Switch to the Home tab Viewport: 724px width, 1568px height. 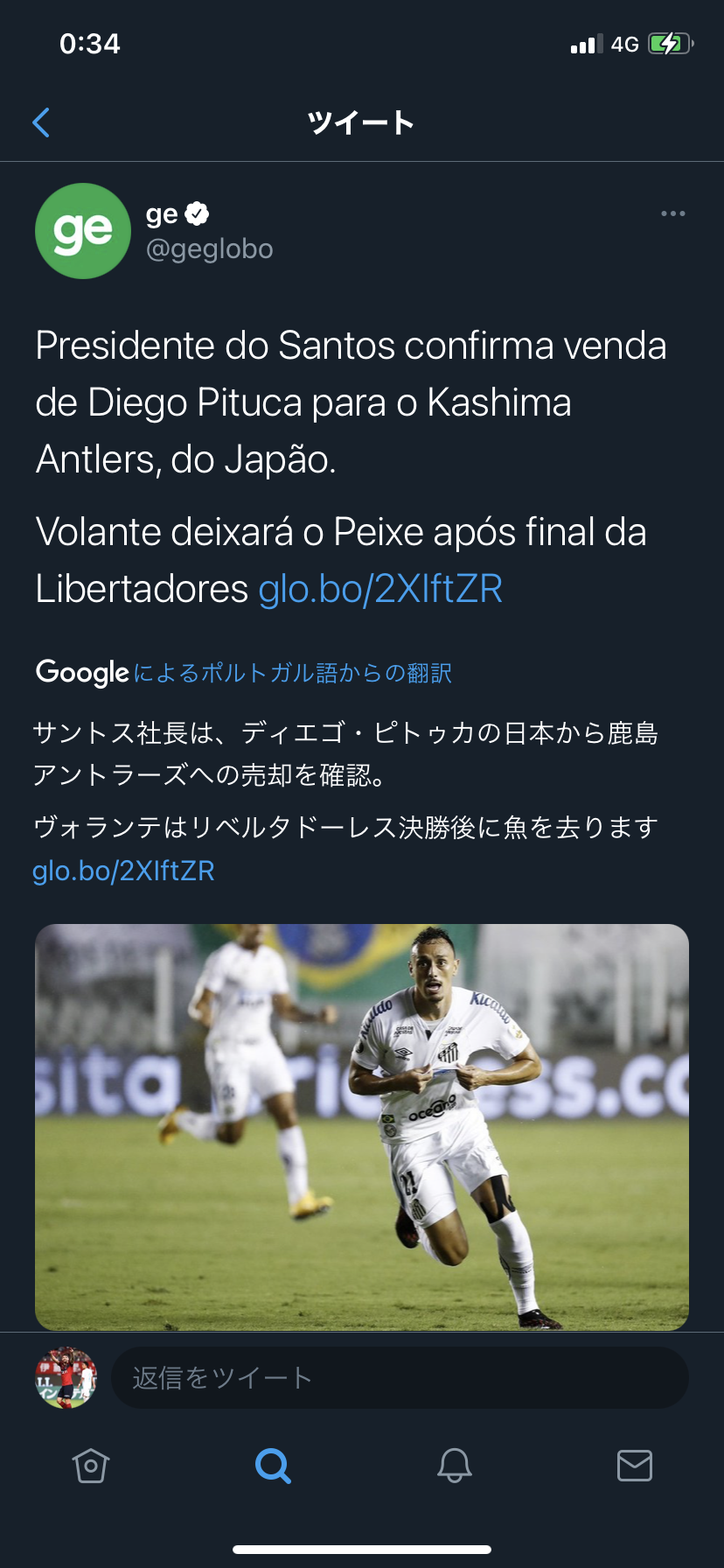(x=91, y=1466)
